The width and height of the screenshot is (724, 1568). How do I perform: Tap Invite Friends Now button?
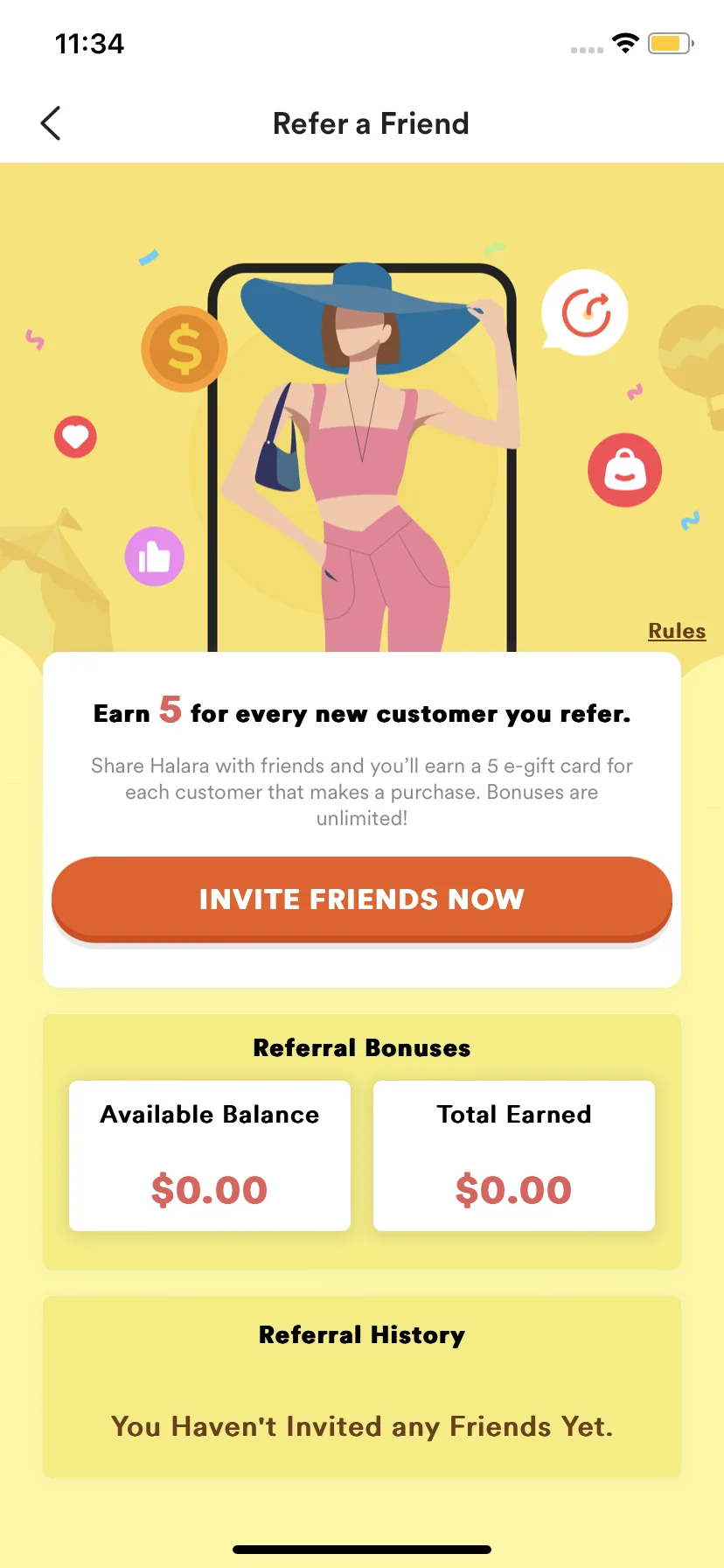coord(362,899)
